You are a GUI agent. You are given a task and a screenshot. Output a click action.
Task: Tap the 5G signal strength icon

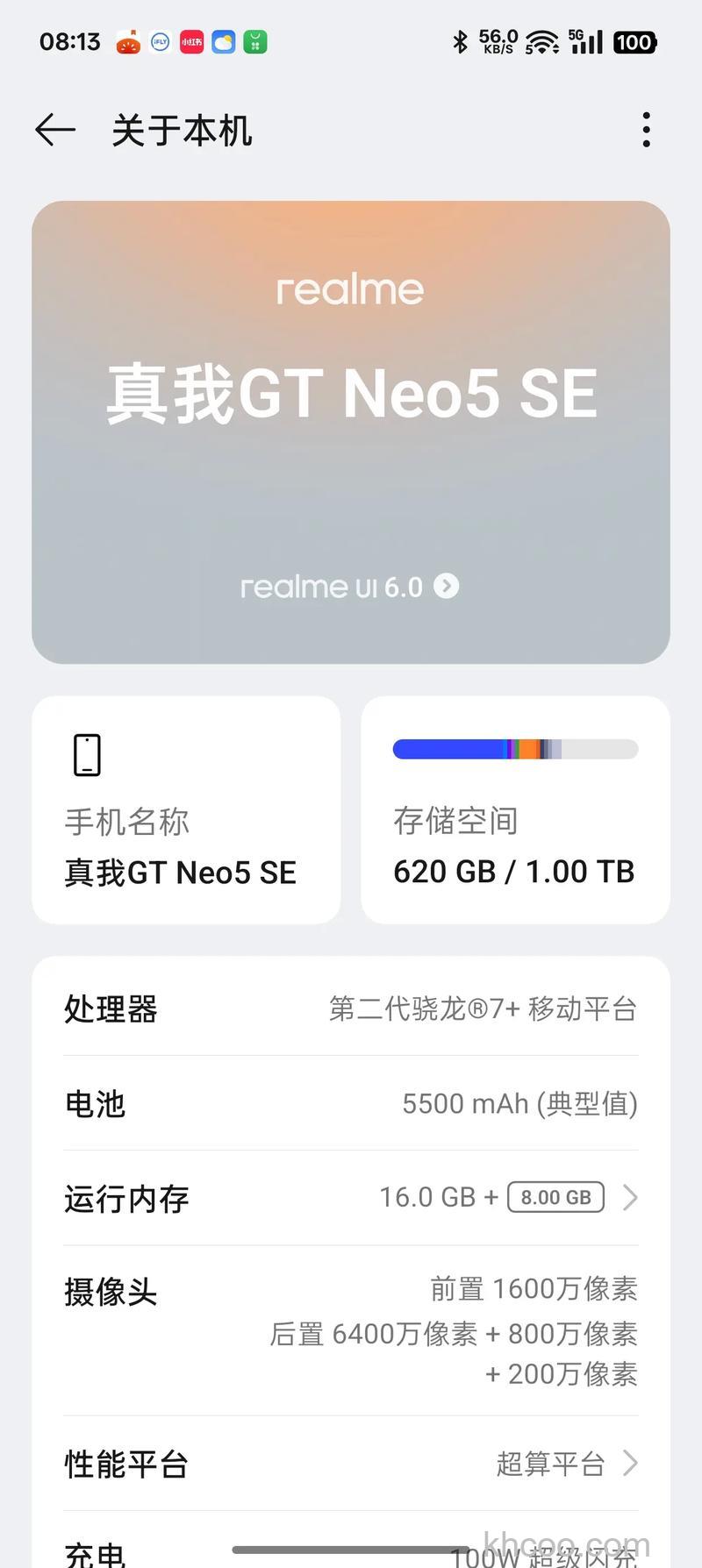586,42
